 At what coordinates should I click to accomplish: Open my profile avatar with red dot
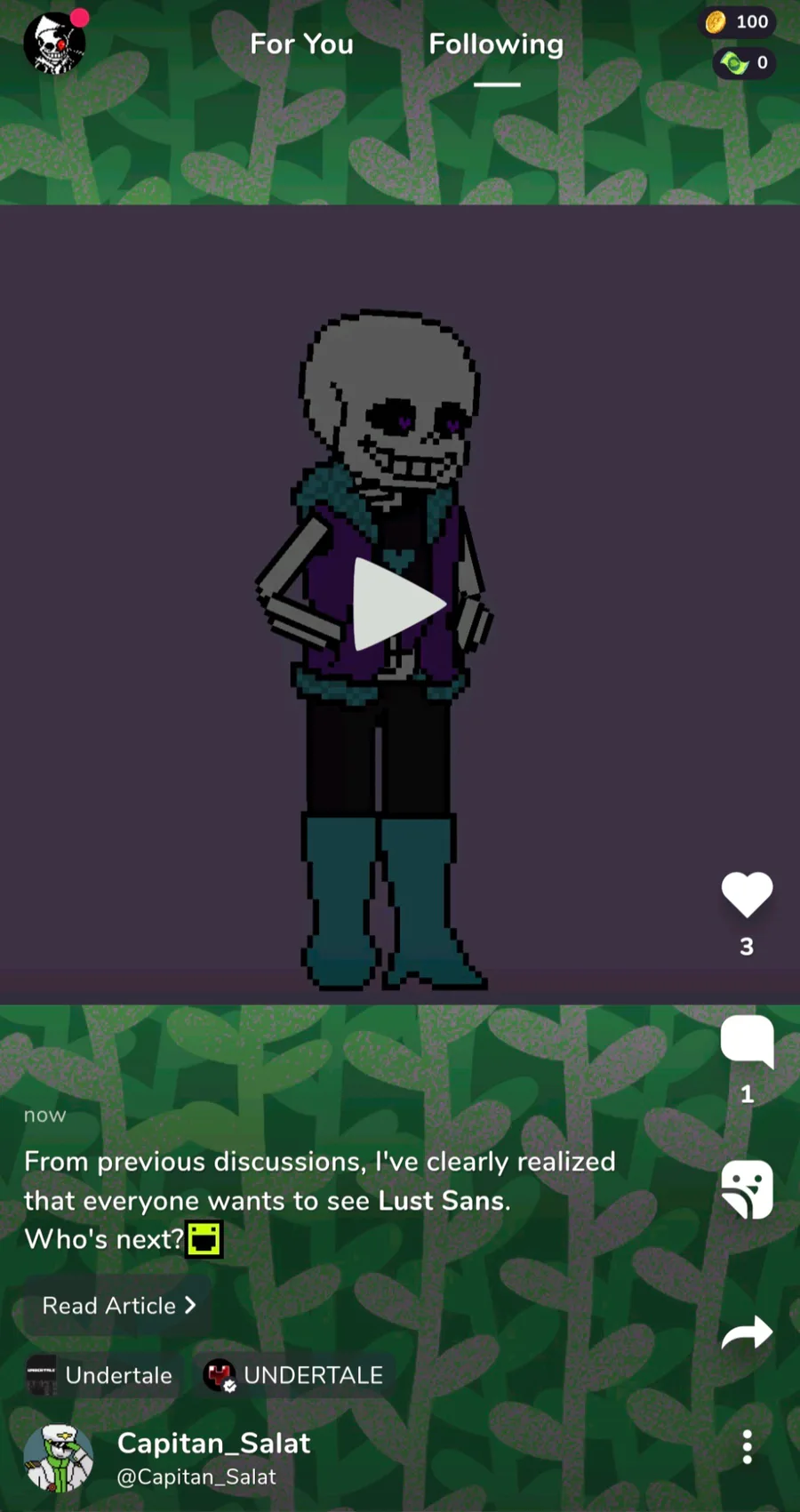(x=53, y=43)
